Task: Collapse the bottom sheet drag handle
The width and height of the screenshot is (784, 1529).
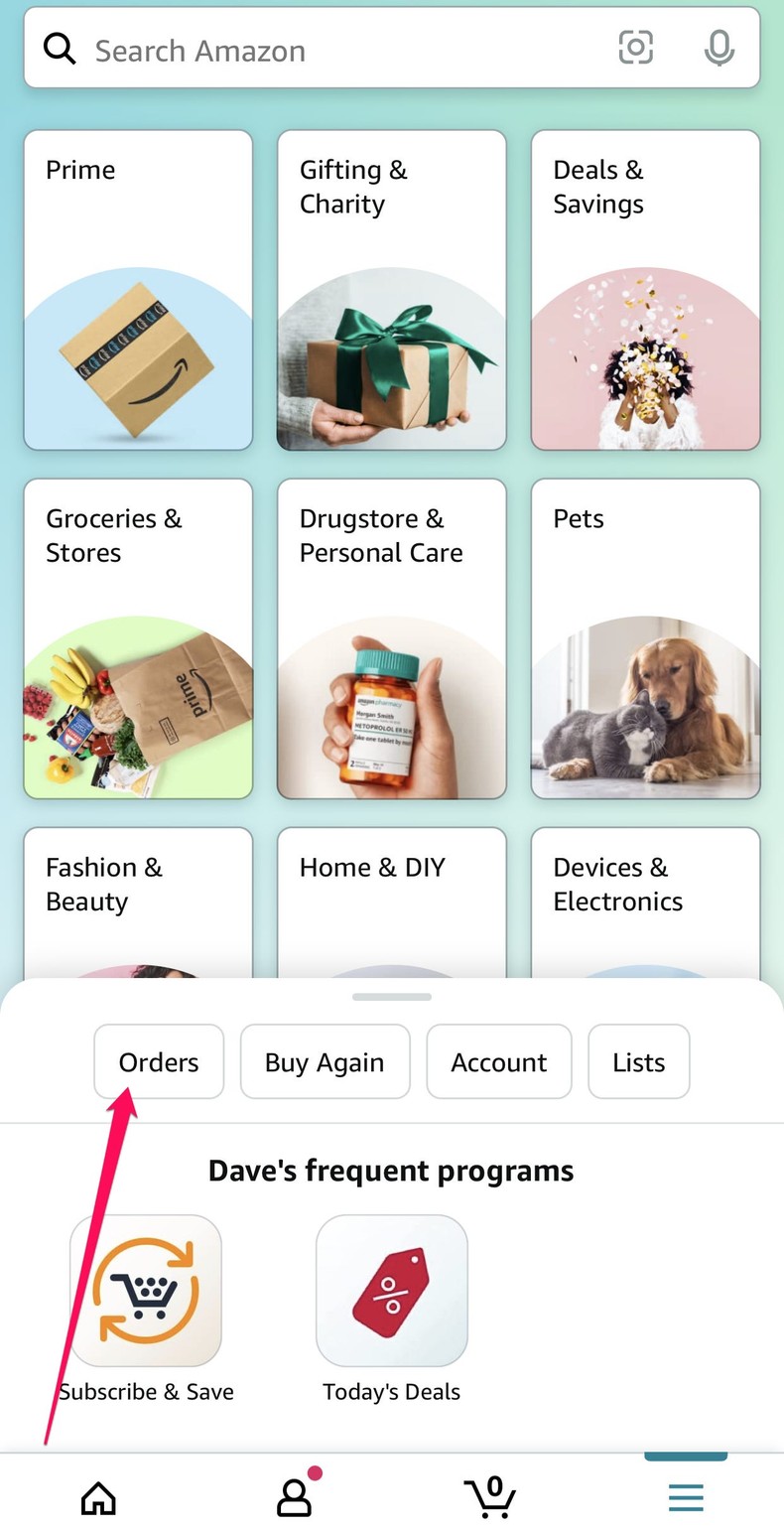Action: point(391,997)
